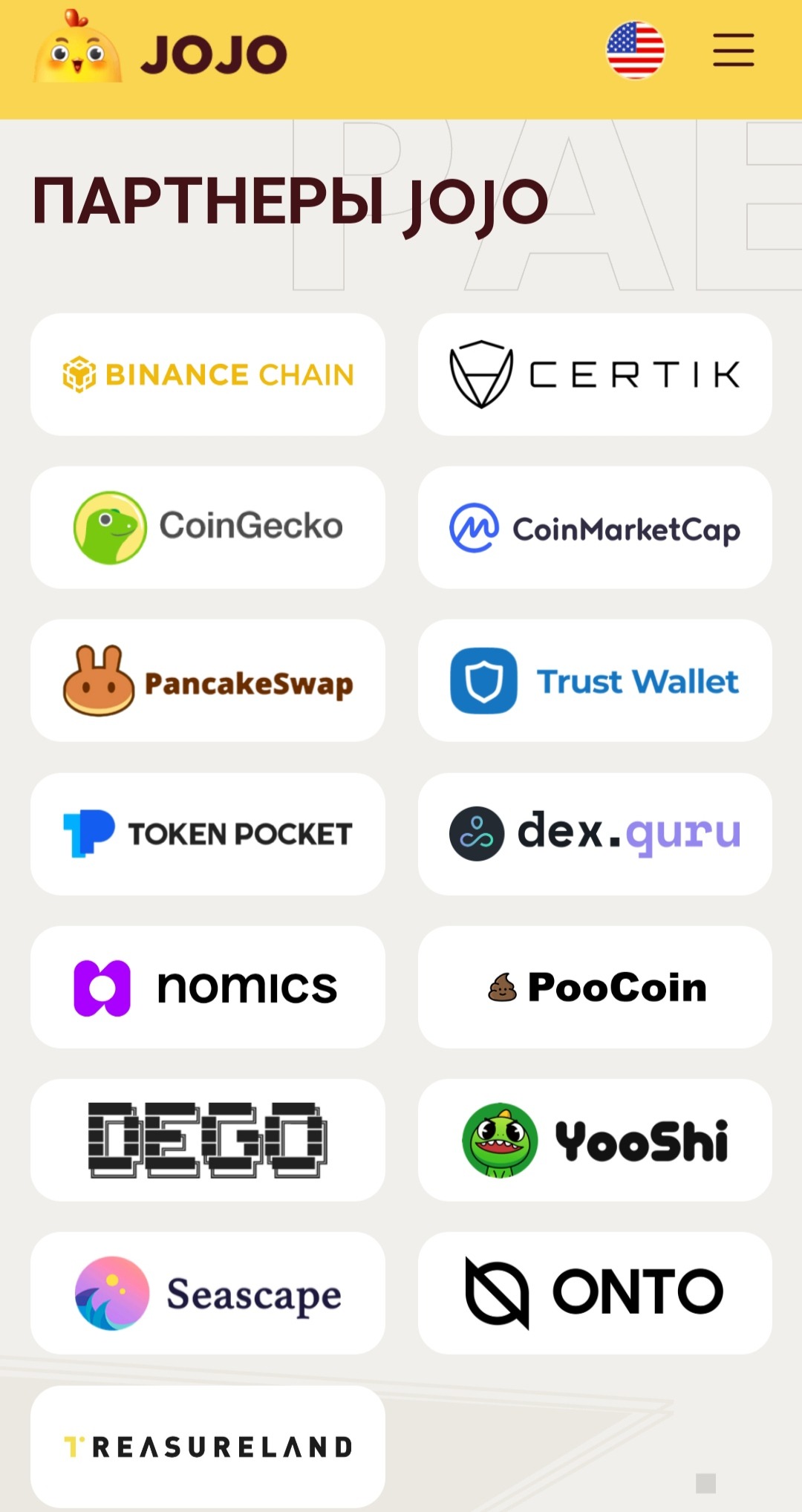Change language via the US flag
The image size is (802, 1512).
635,50
